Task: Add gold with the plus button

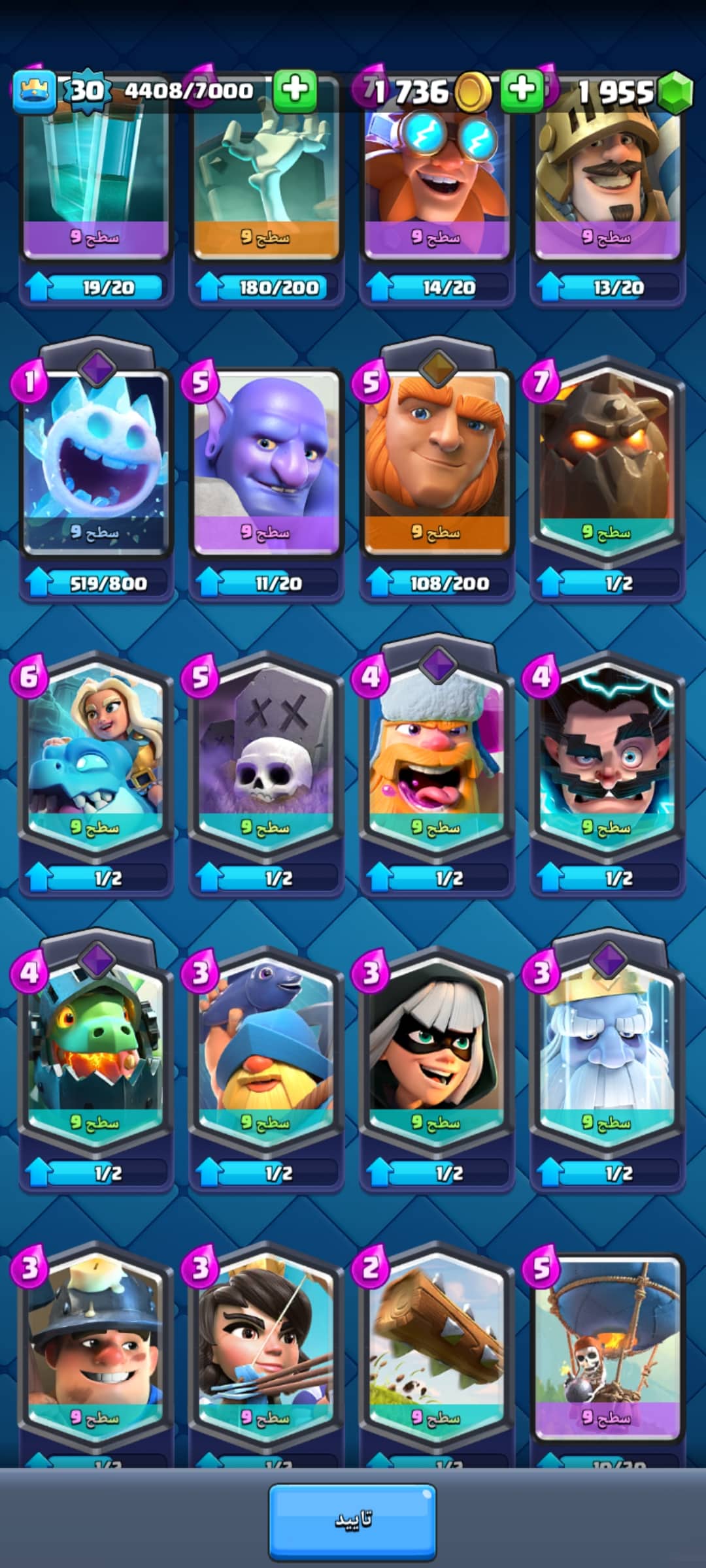Action: click(522, 90)
